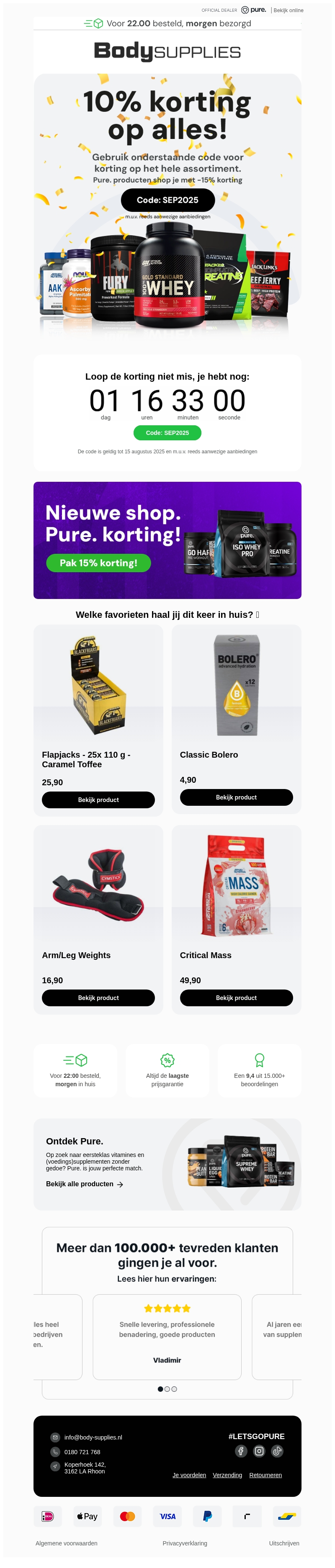Screen dimensions: 335x1568
Task: Open the TikTok profile icon
Action: [277, 1451]
